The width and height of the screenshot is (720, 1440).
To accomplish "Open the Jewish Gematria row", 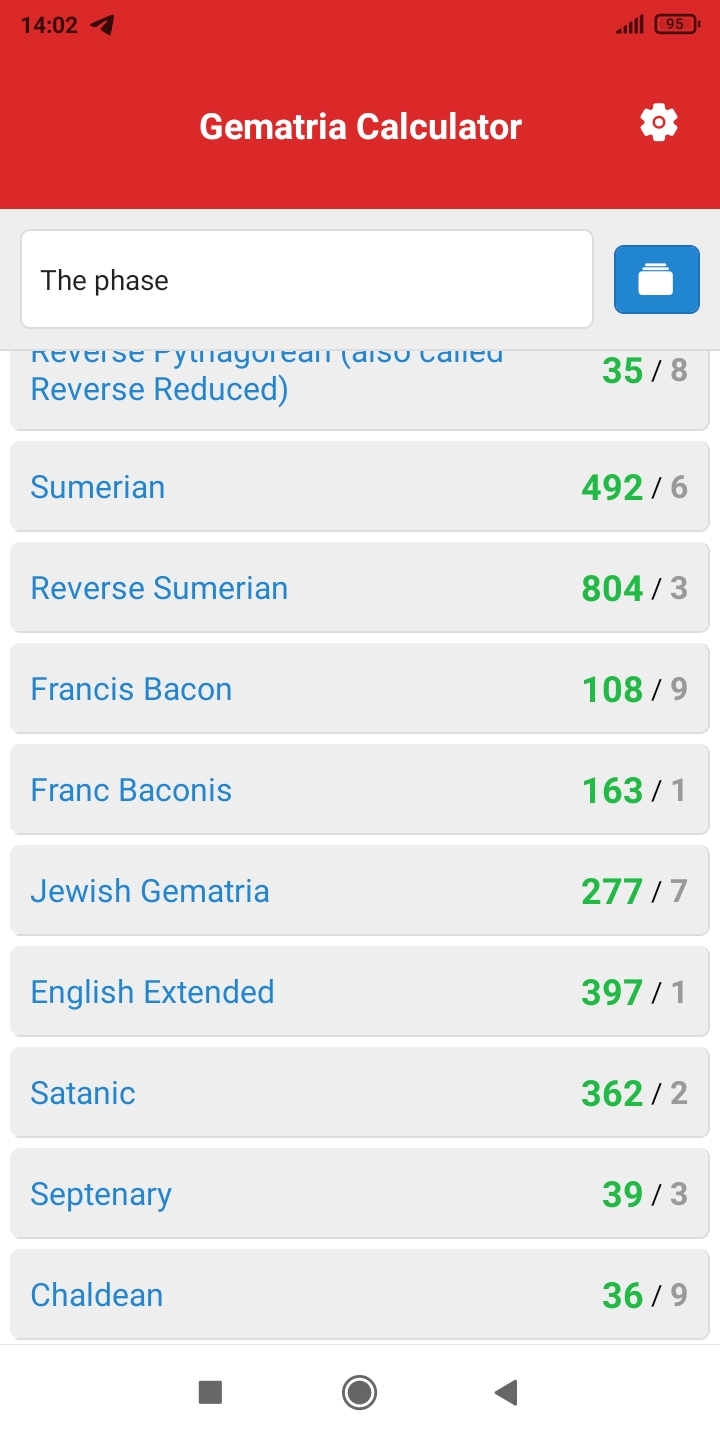I will click(x=360, y=891).
